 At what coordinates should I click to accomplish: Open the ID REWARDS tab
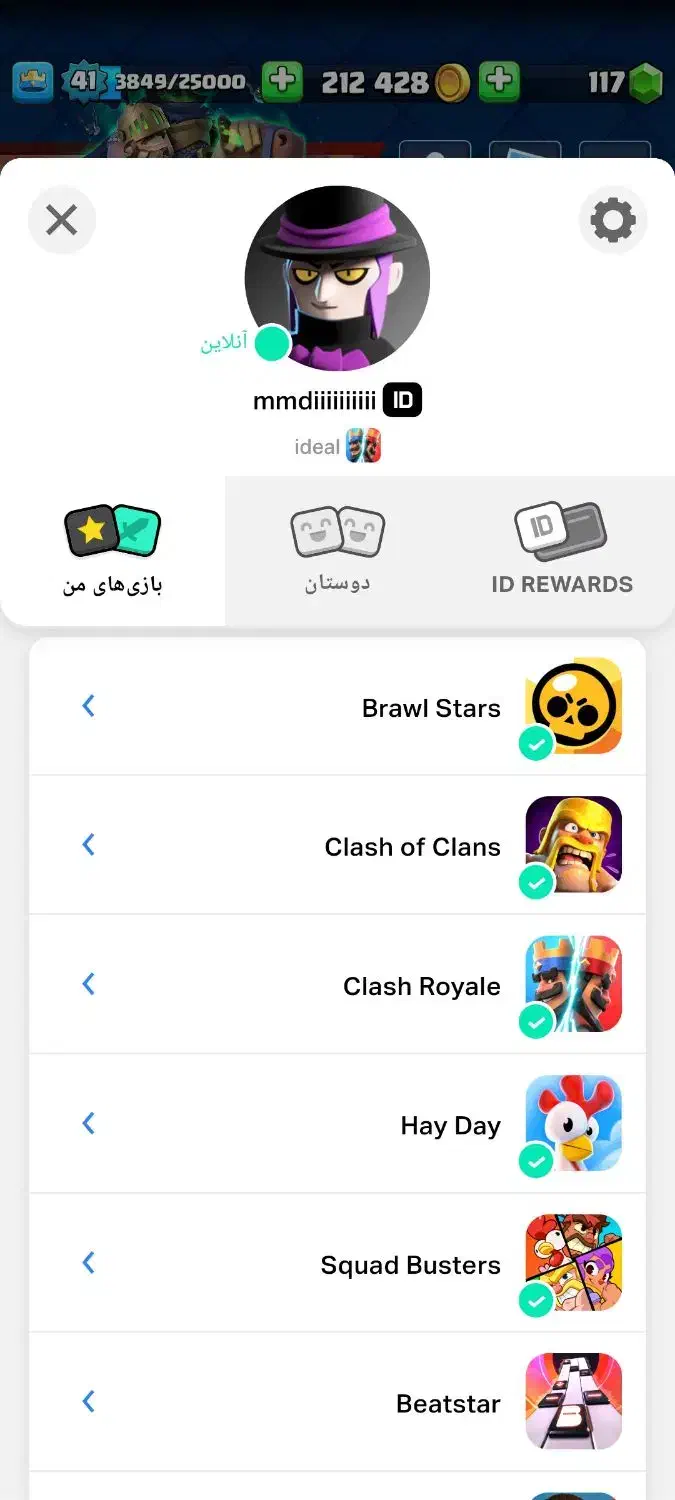coord(561,552)
